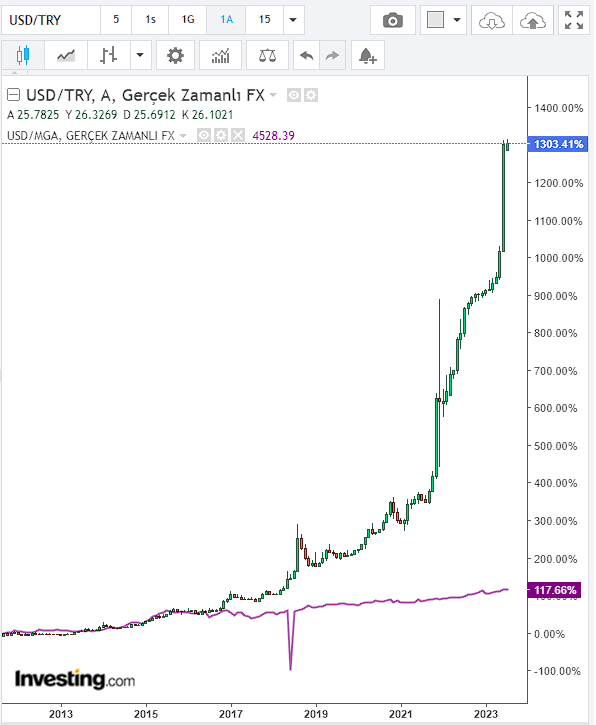Add a price alert bell
Viewport: 596px width, 725px height.
coord(368,55)
